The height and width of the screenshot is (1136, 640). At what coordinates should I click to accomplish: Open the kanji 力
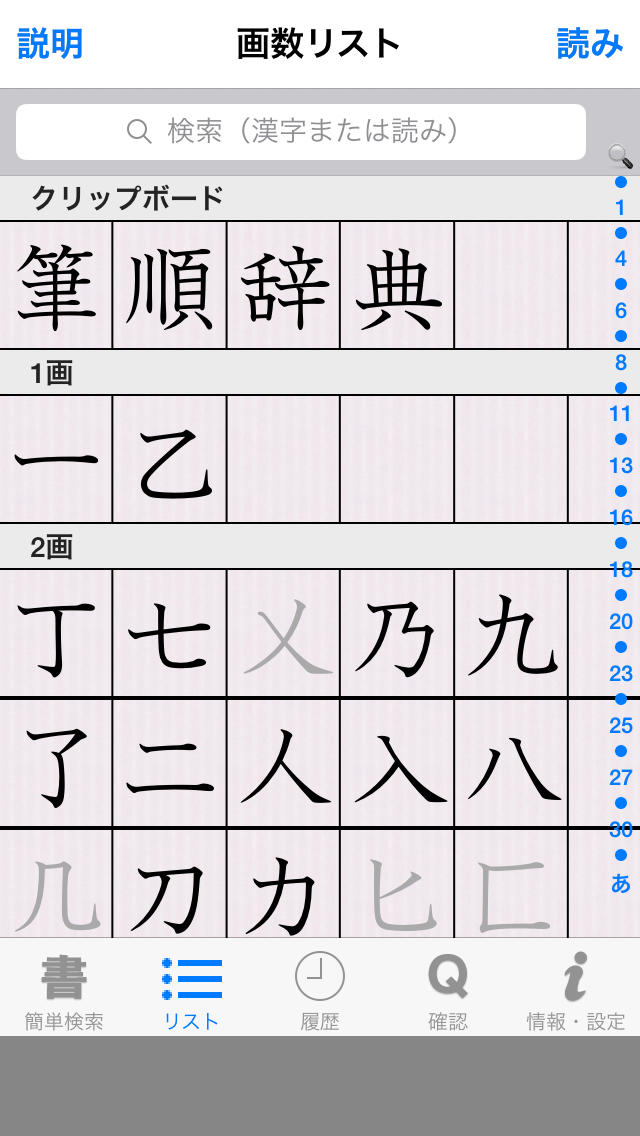click(284, 888)
